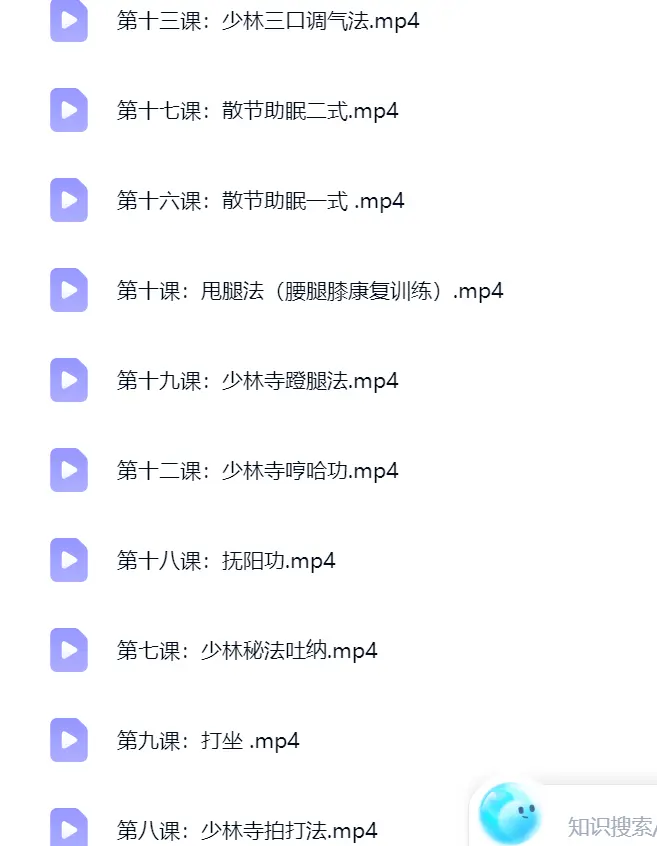Play 第十八课：抚阳功.mp4
This screenshot has width=657, height=846.
click(226, 561)
